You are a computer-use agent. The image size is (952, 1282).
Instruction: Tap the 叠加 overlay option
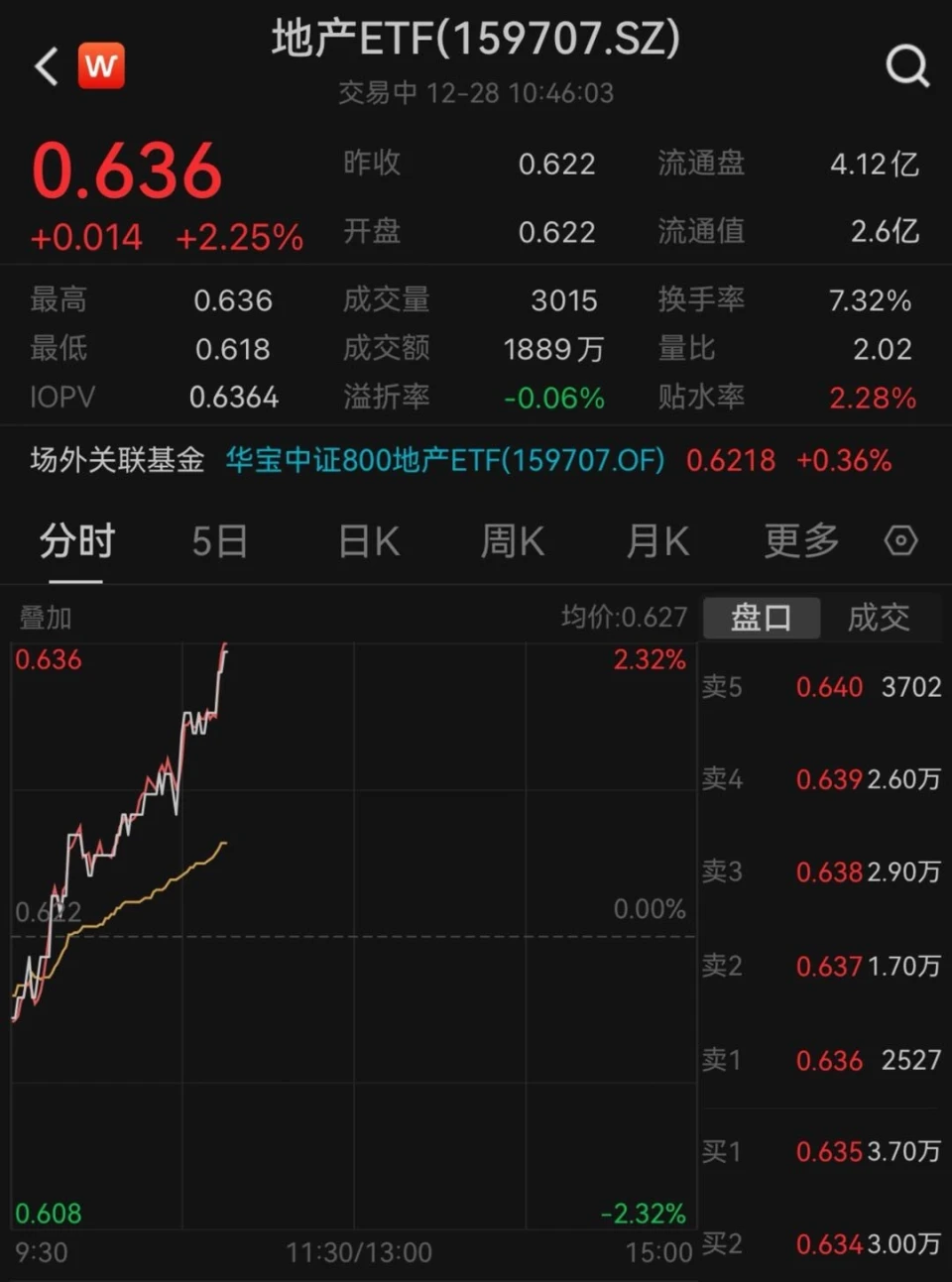46,618
